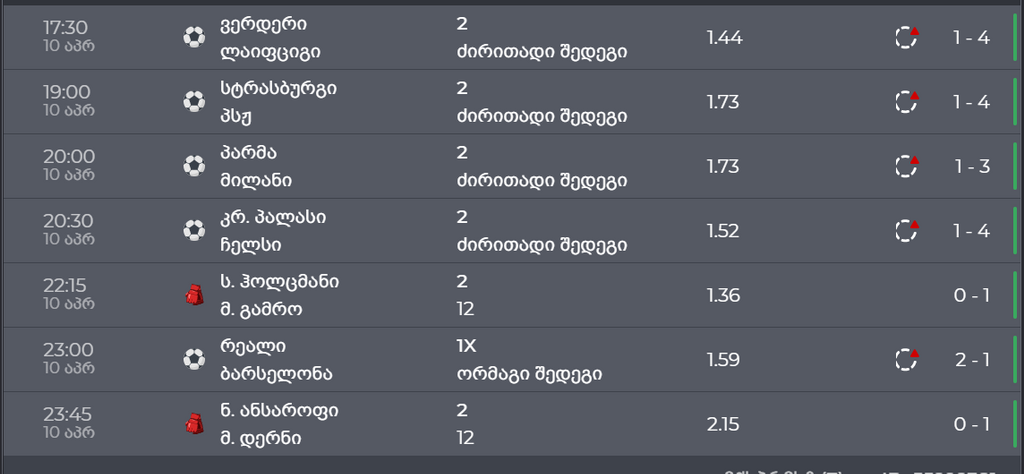This screenshot has height=474, width=1024.
Task: Tap match tracker icon for რეალი match
Action: [x=906, y=359]
